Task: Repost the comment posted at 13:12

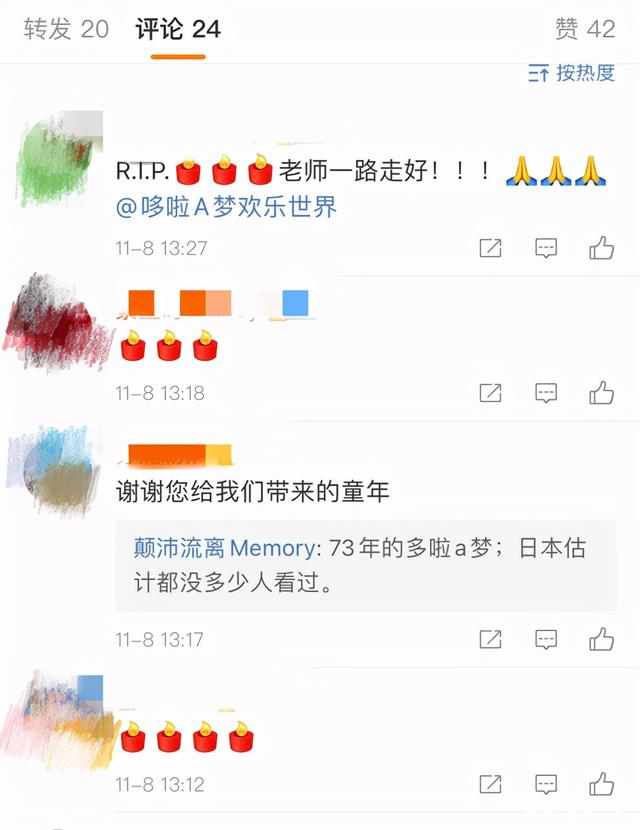Action: tap(490, 783)
